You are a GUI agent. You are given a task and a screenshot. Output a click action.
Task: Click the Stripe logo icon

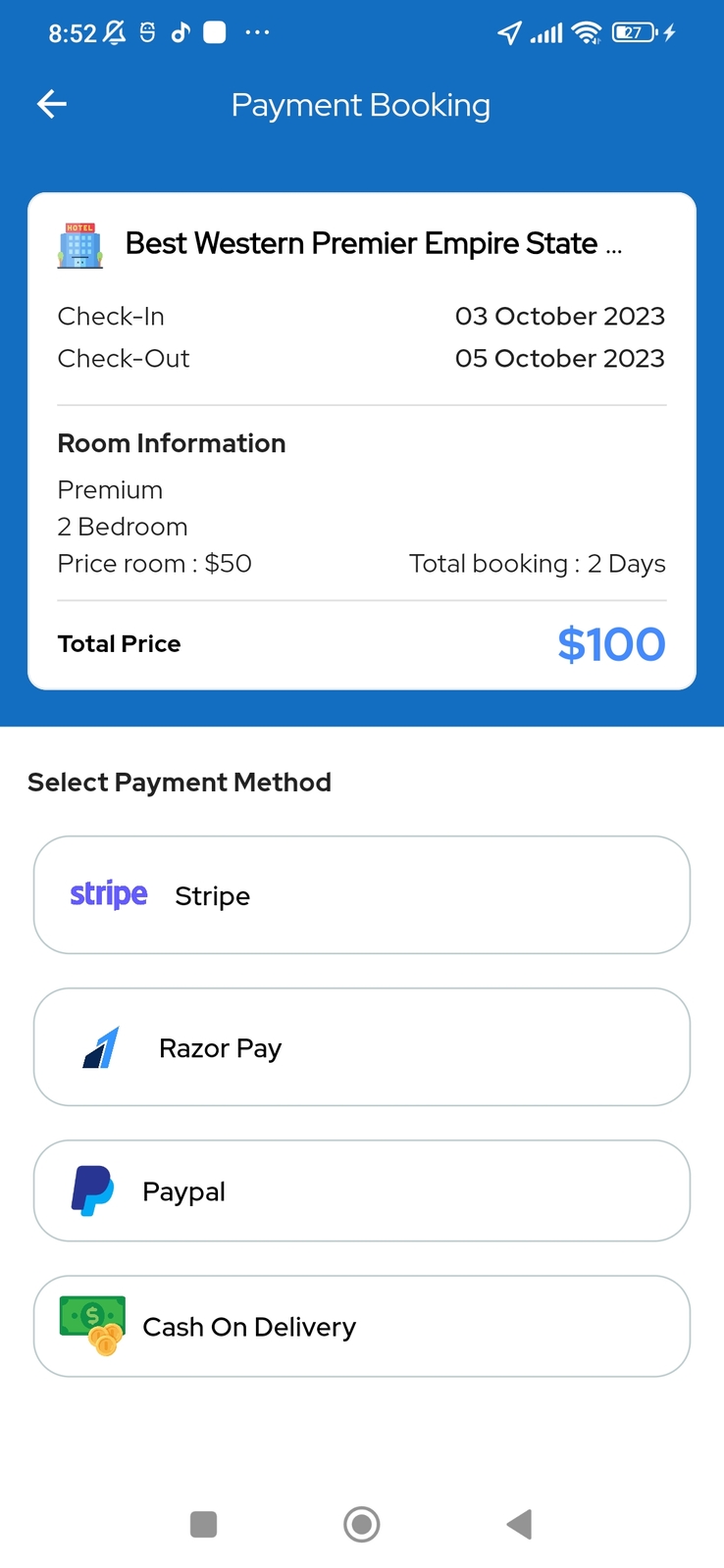pyautogui.click(x=108, y=893)
